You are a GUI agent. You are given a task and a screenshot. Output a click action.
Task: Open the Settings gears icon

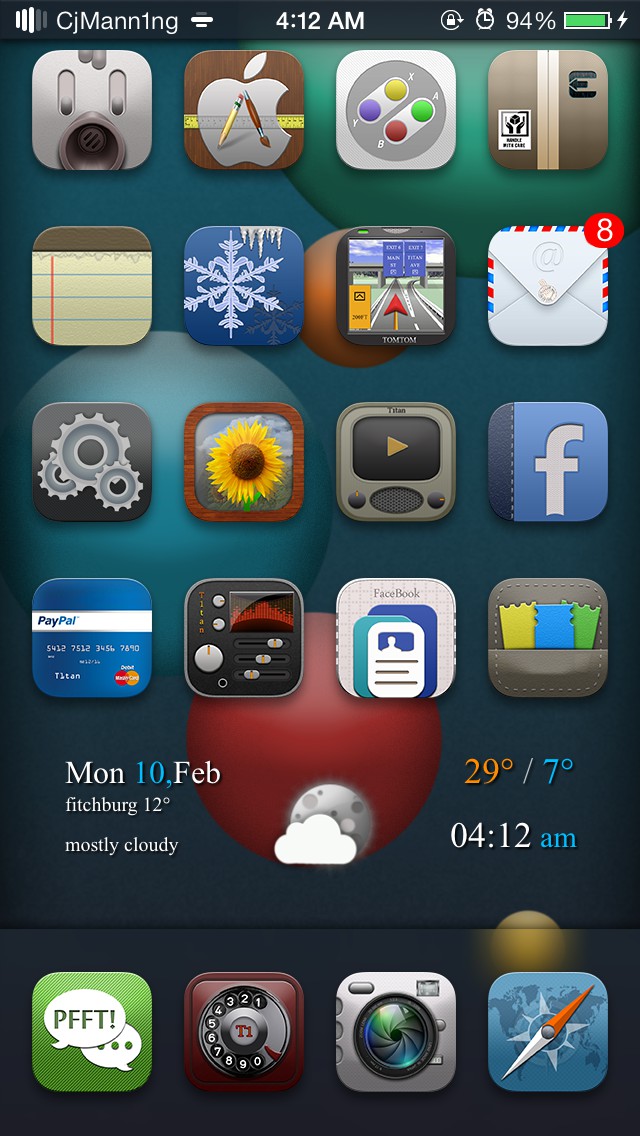[92, 462]
